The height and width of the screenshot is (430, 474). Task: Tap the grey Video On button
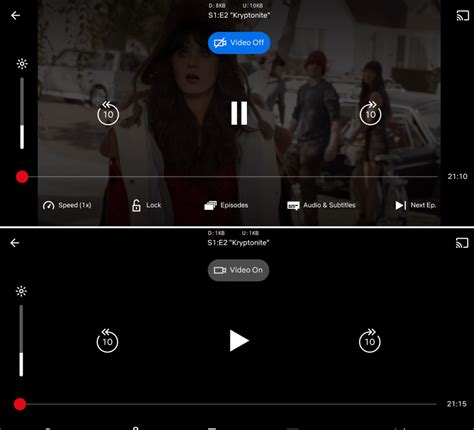[x=238, y=270]
